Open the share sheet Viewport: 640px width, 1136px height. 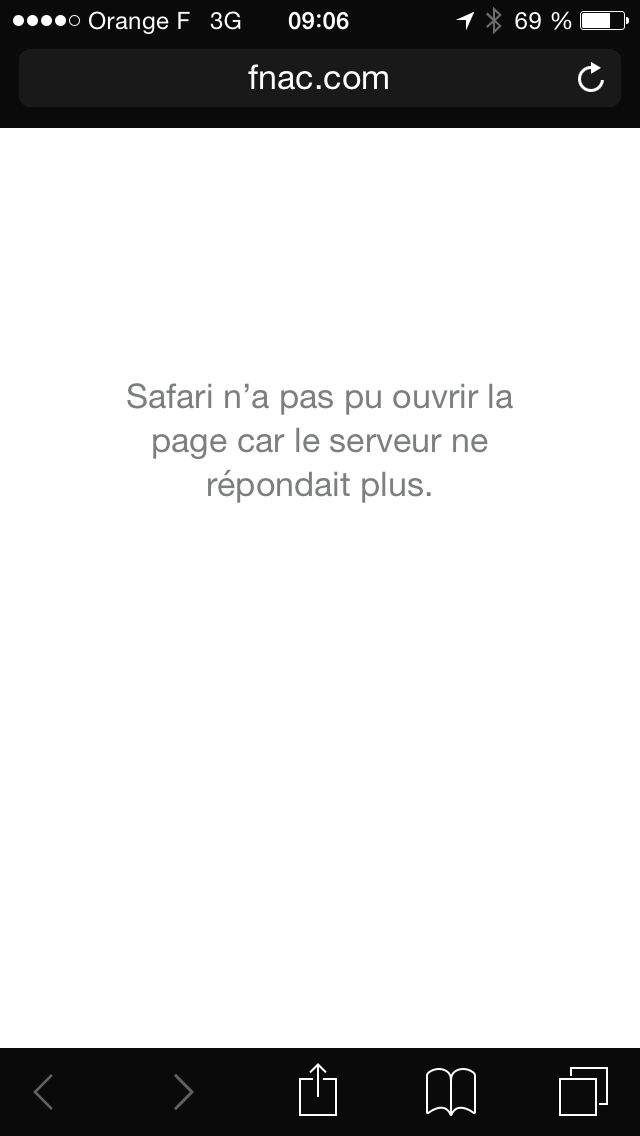[x=318, y=1089]
